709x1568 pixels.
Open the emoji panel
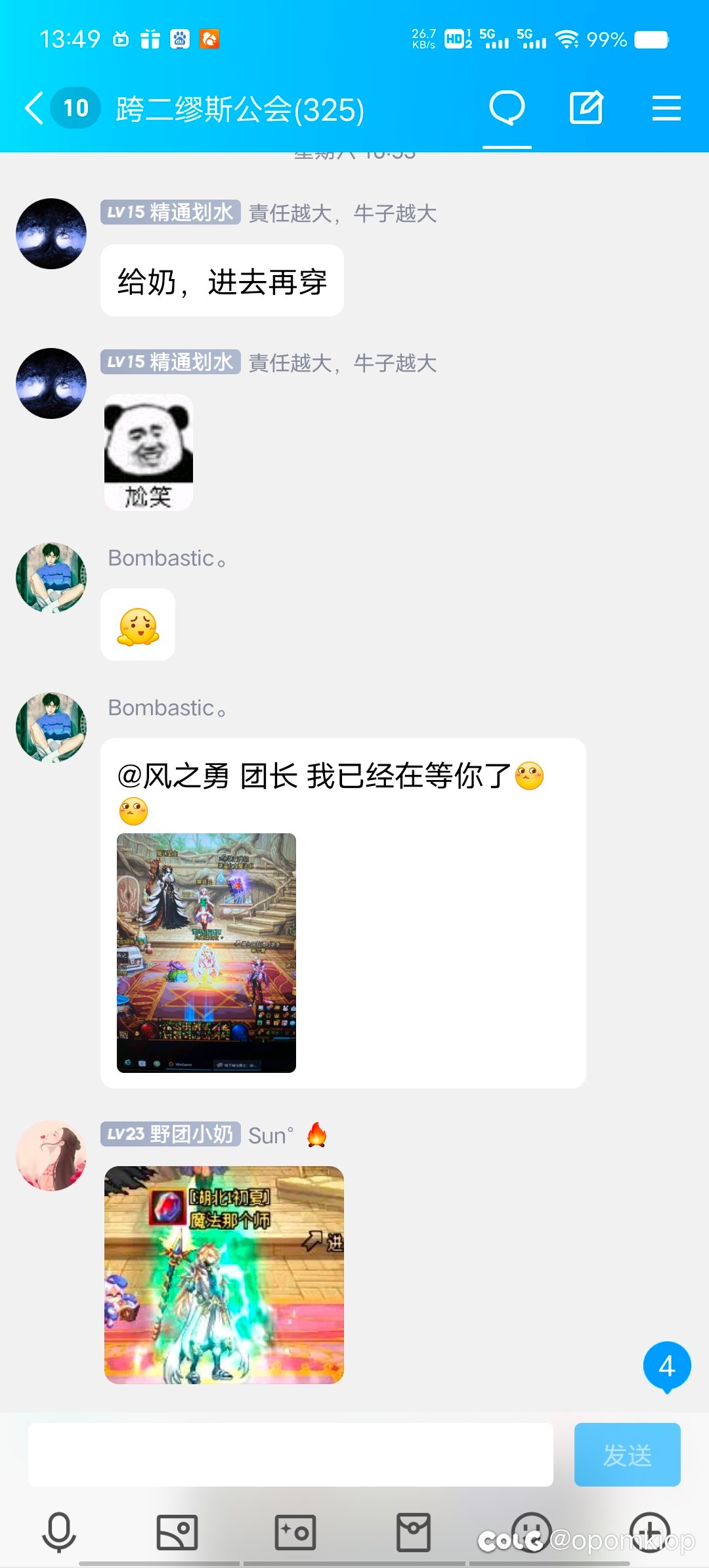[x=532, y=1532]
